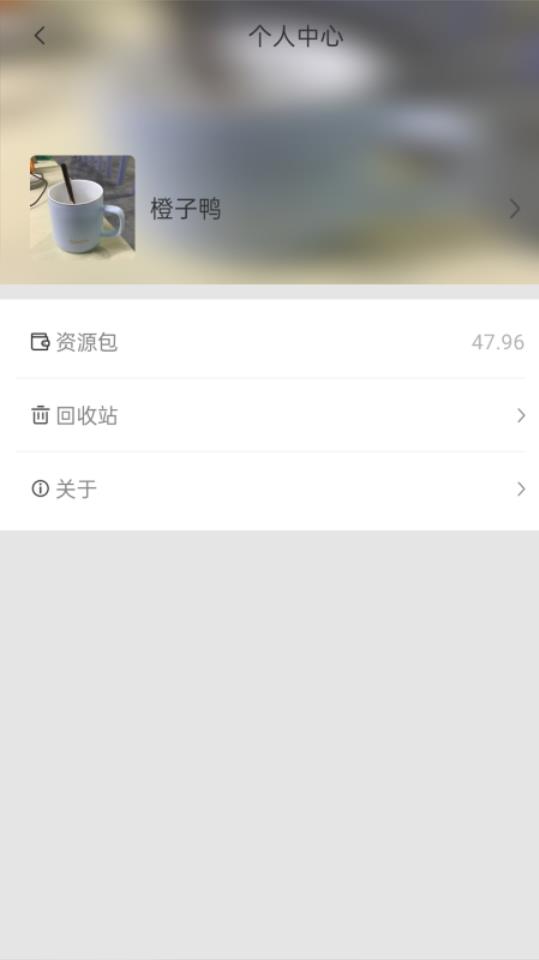The image size is (539, 960).
Task: Open the 关于 about page
Action: [270, 489]
